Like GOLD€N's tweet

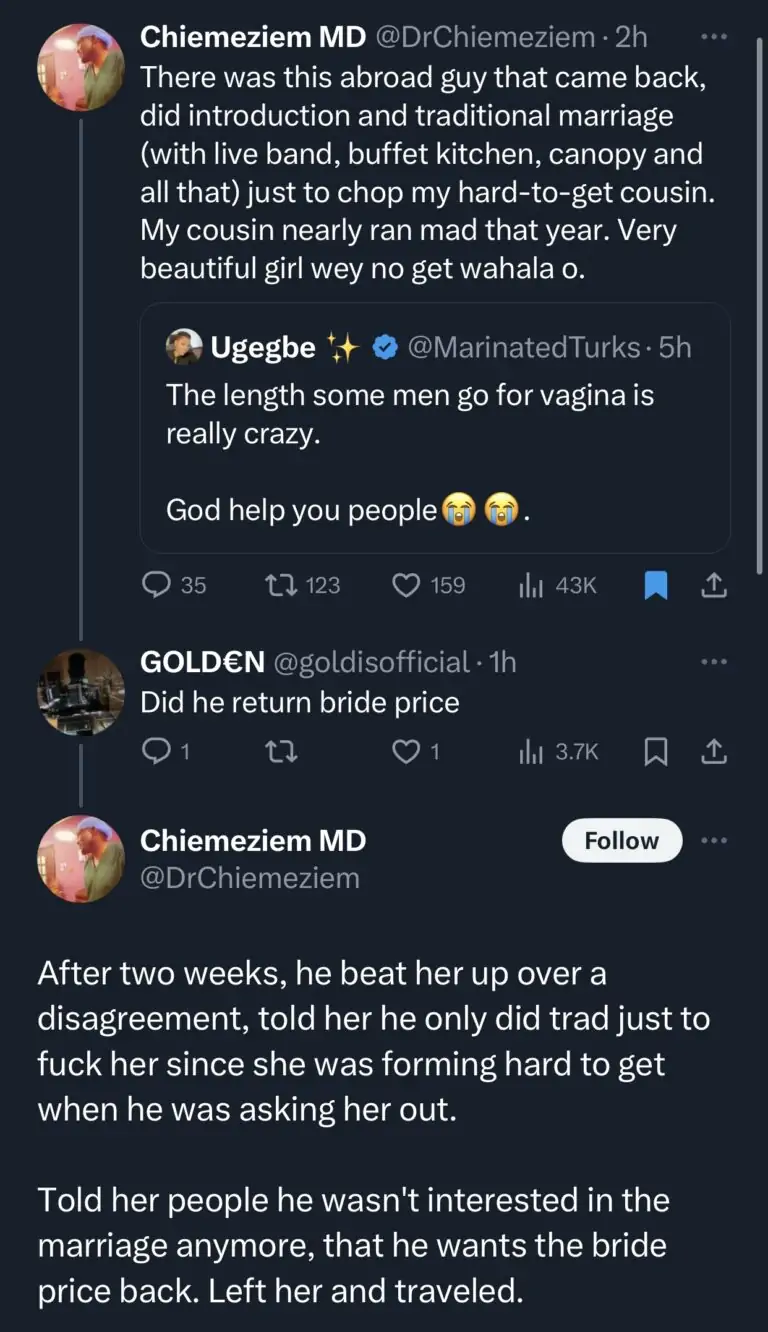[x=406, y=752]
